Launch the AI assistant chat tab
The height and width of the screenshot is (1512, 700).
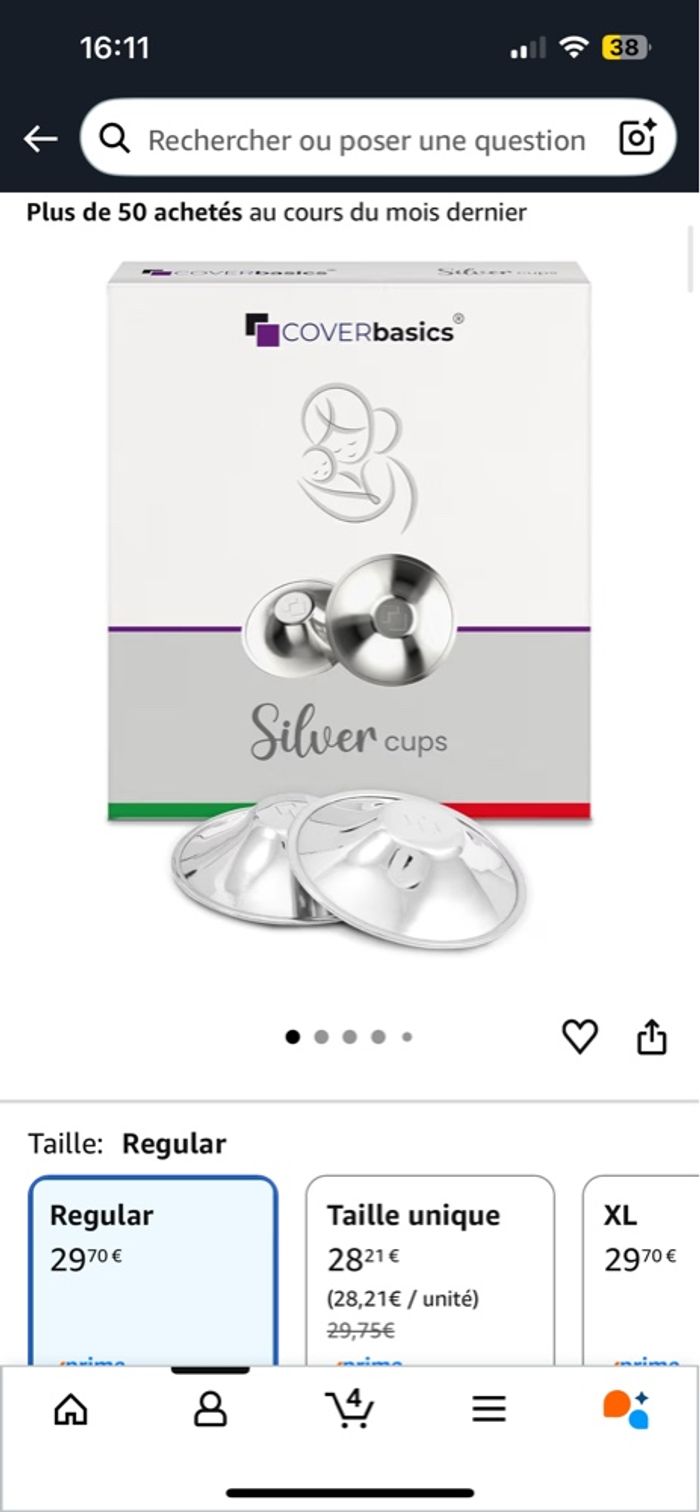click(627, 1410)
